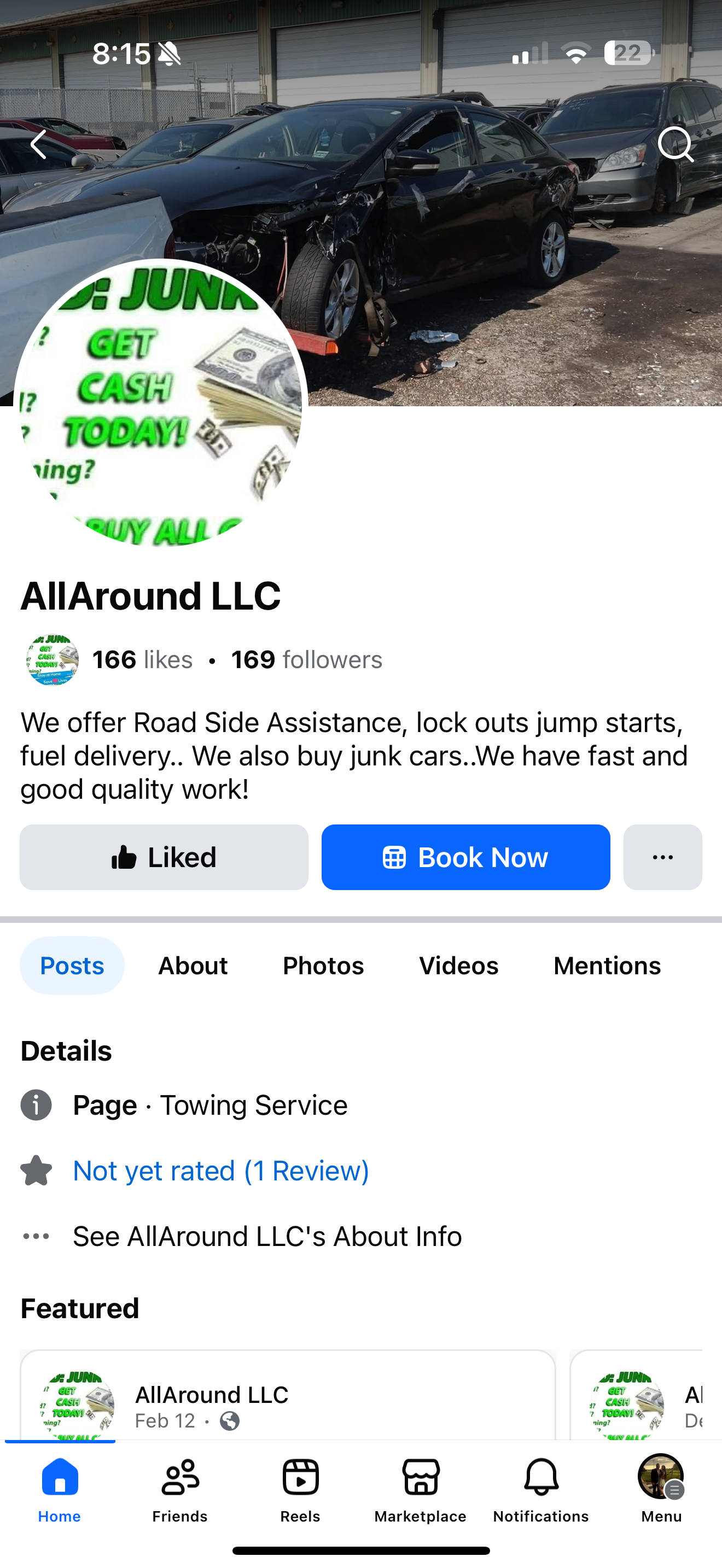Switch to the Mentions tab
722x1568 pixels.
(x=607, y=966)
